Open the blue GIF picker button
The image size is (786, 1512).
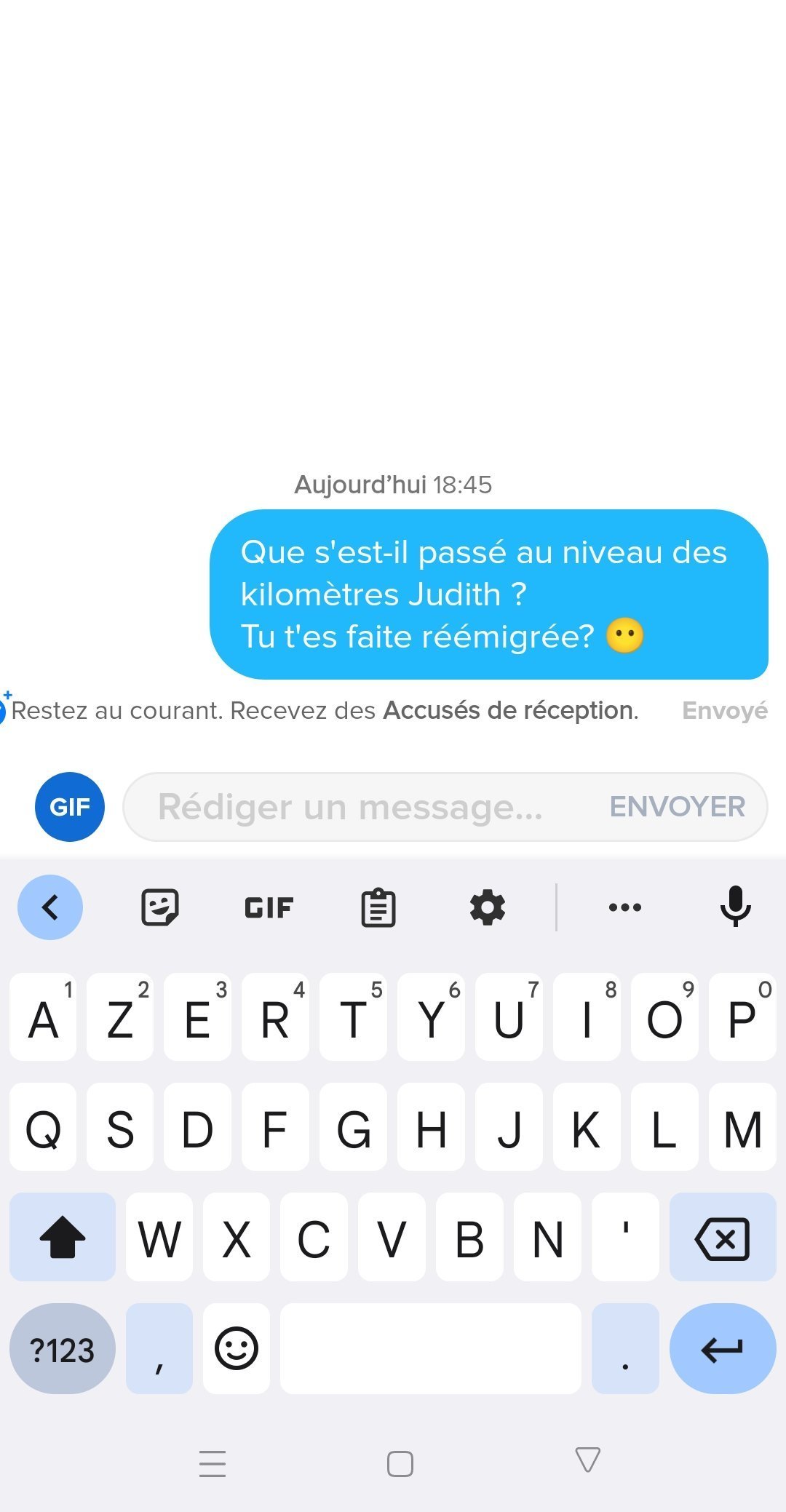[70, 807]
